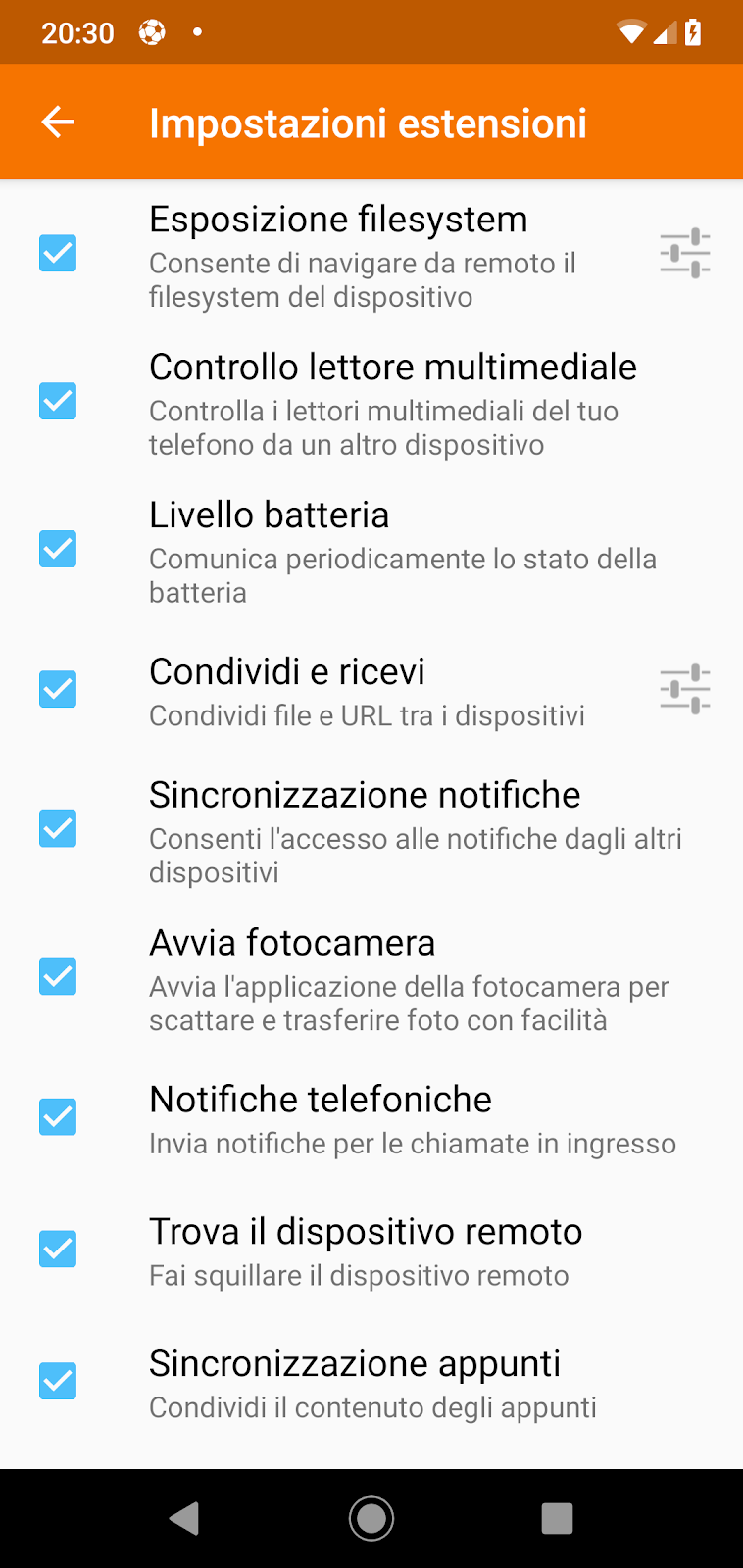Uncheck Sincronizzazione appunti checkbox
743x1568 pixels.
[x=58, y=1381]
